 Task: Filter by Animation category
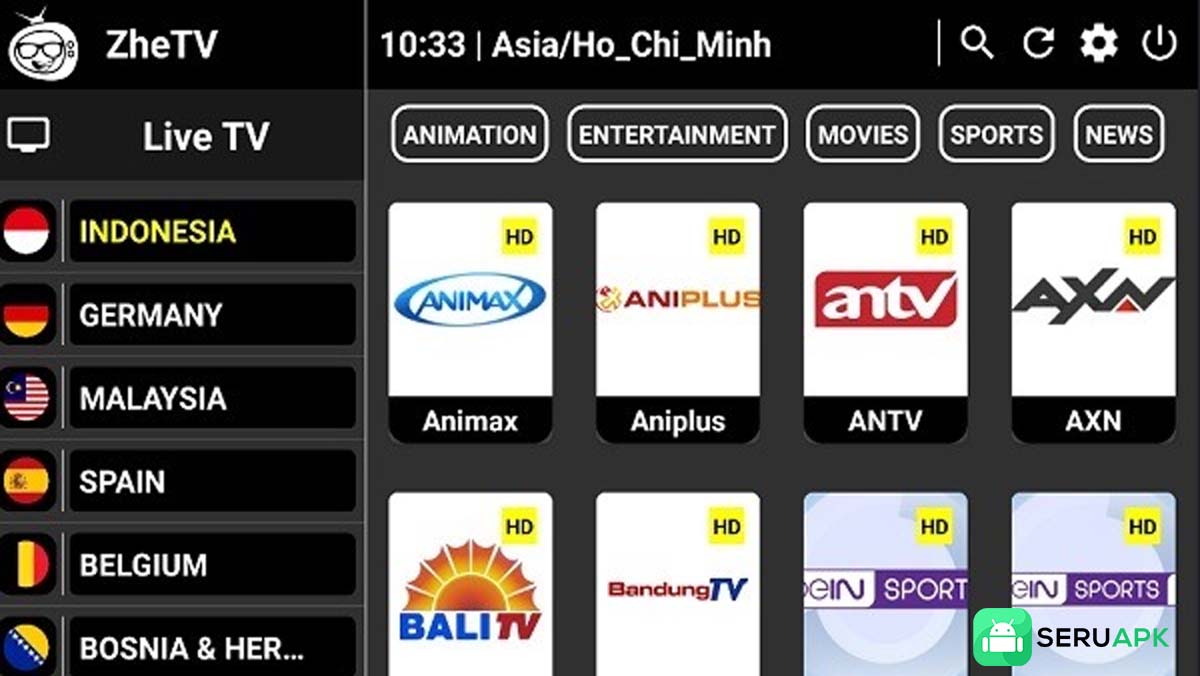click(x=470, y=134)
